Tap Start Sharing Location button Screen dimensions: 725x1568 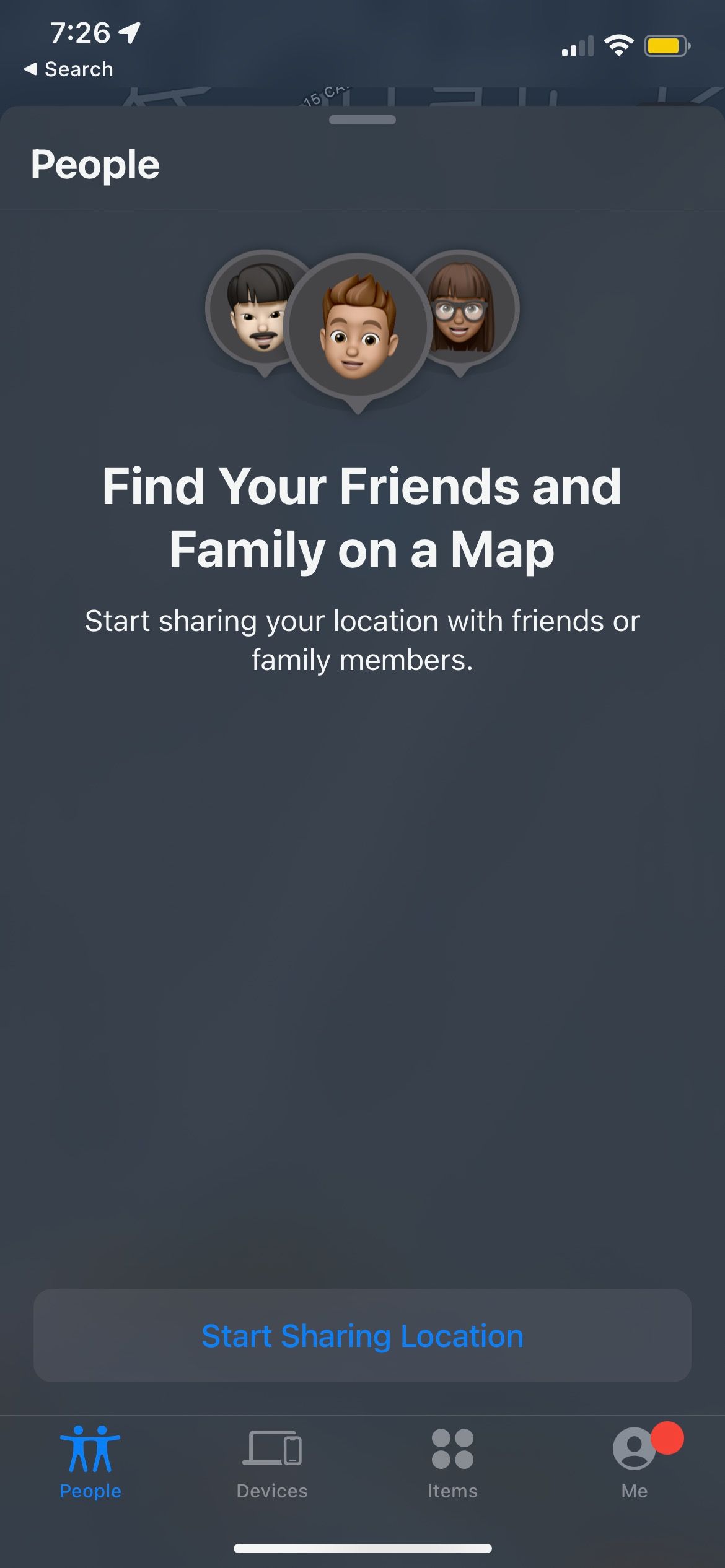(x=362, y=1336)
